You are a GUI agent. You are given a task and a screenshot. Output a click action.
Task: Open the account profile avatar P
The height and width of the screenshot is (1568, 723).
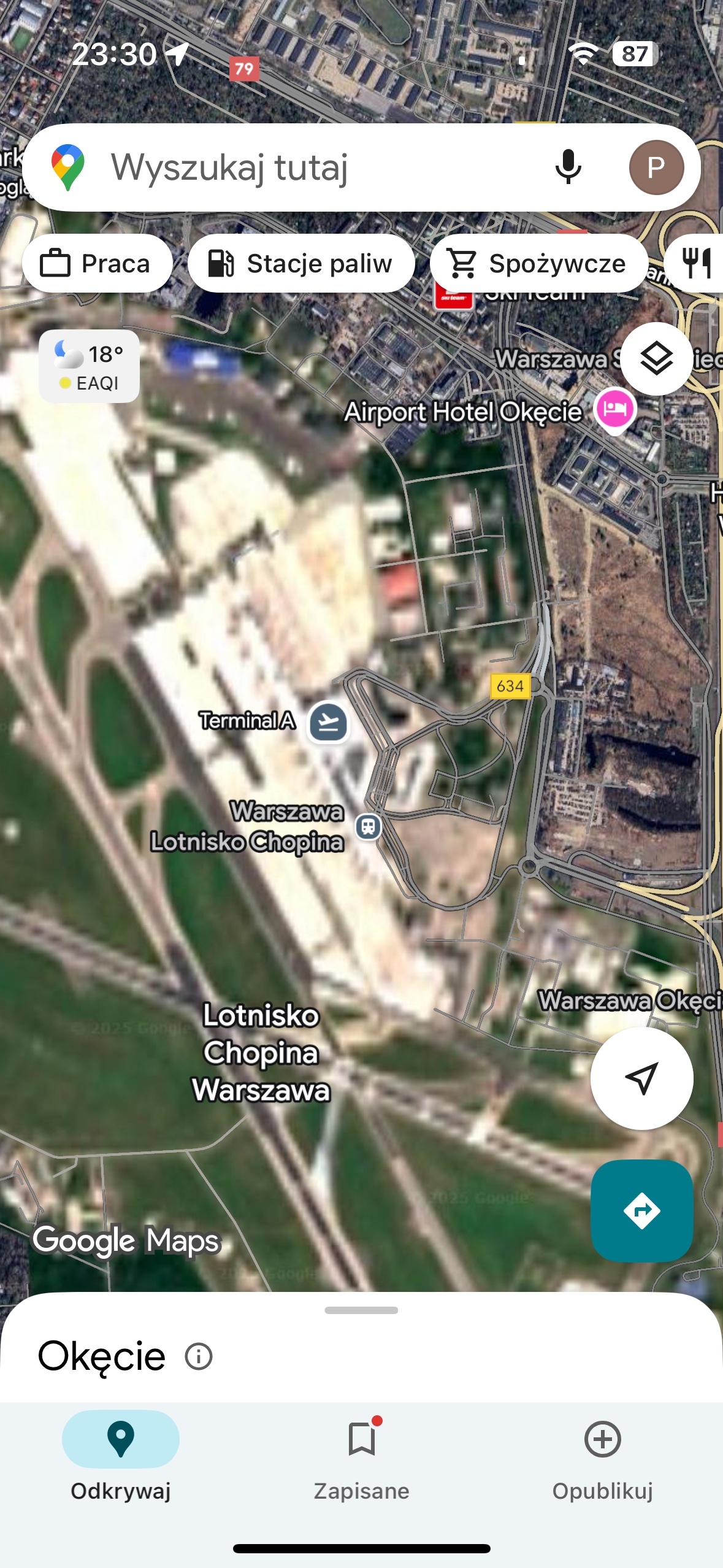pyautogui.click(x=656, y=167)
